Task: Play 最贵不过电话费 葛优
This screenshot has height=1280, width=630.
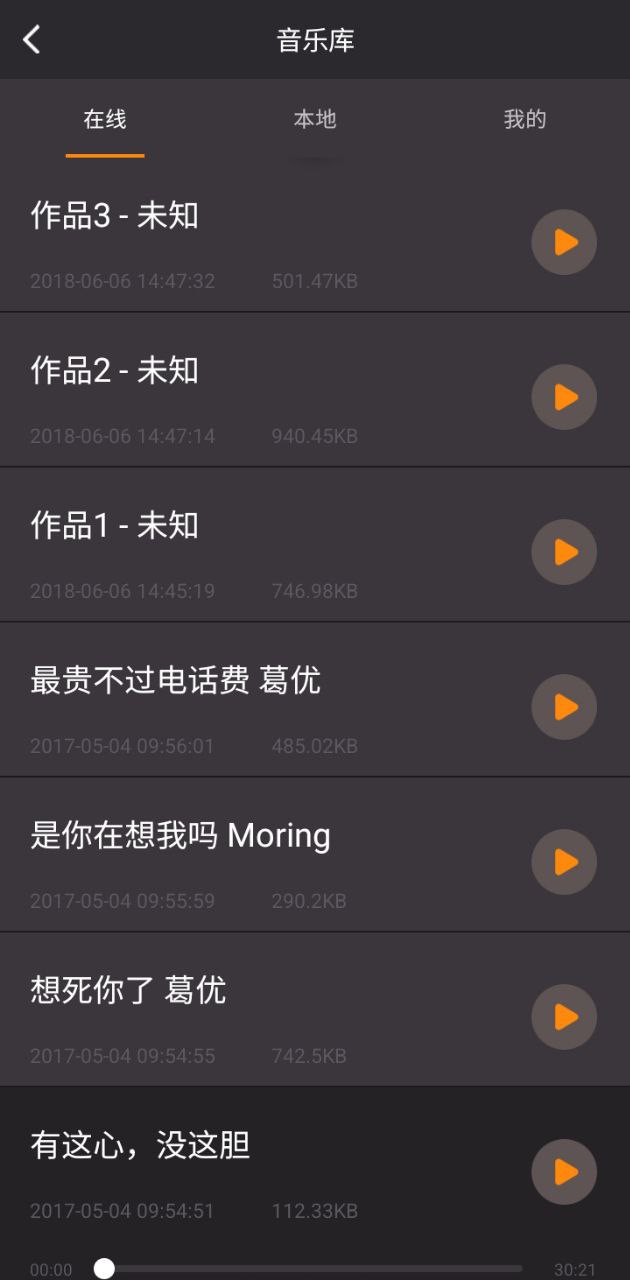Action: coord(564,707)
